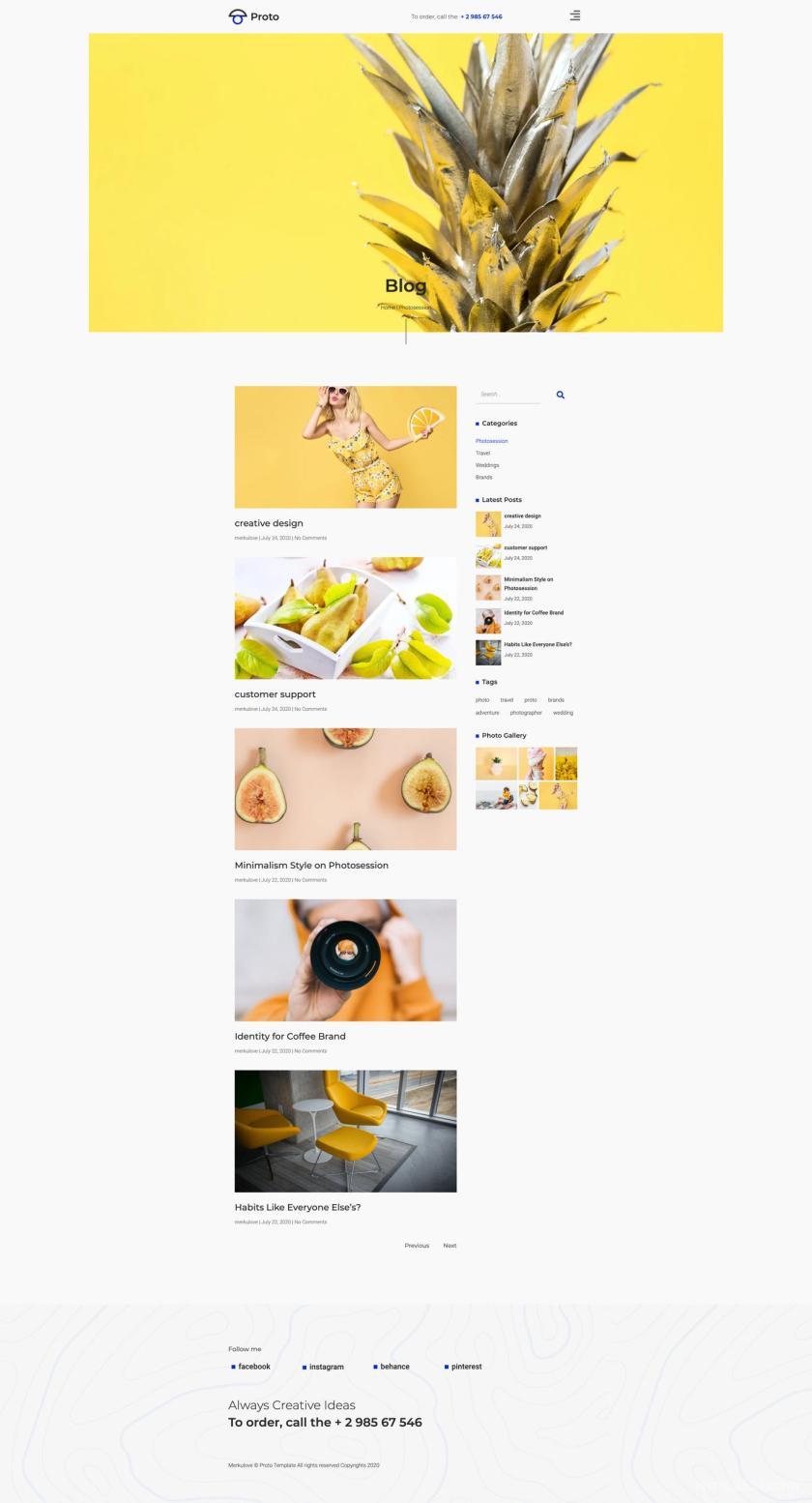Open the Photosession category

491,441
